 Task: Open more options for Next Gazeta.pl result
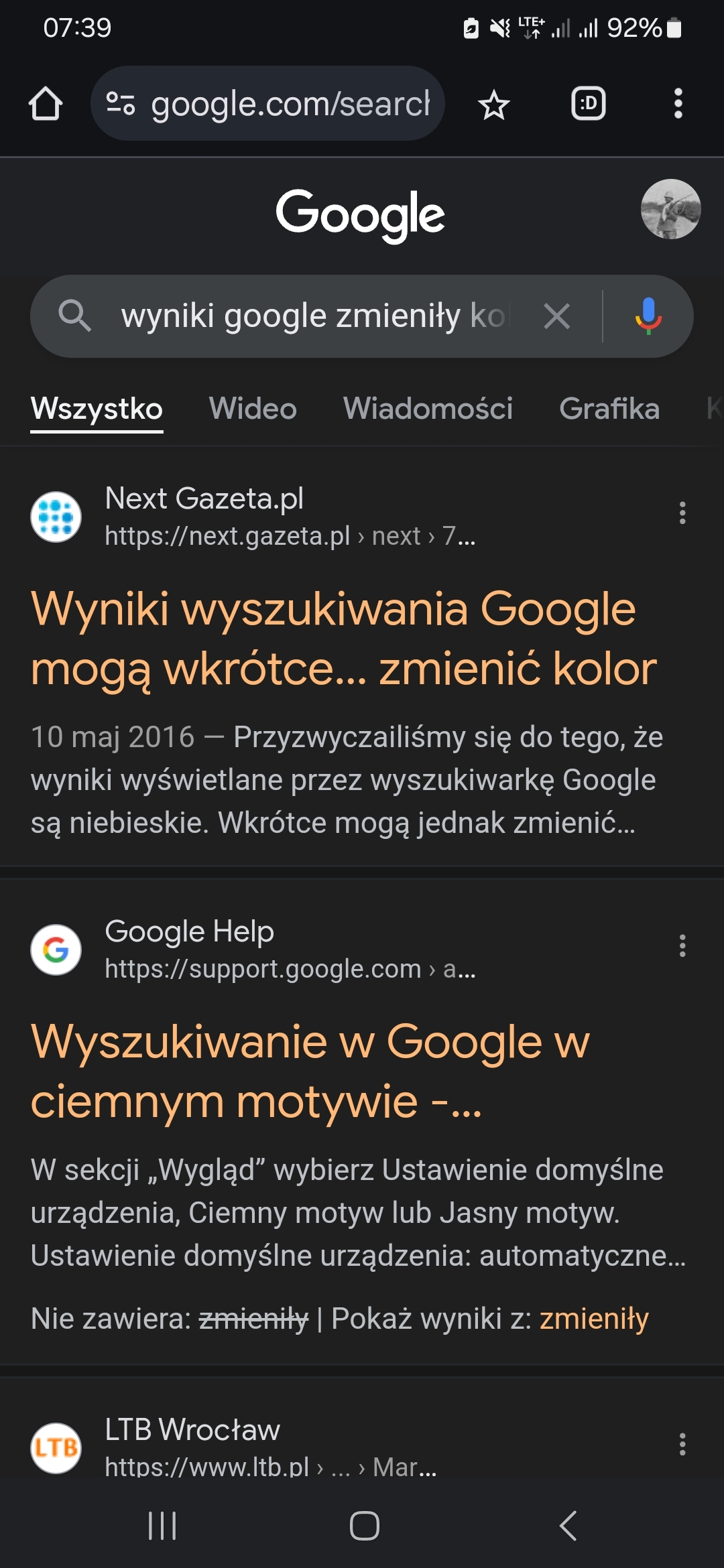[682, 513]
